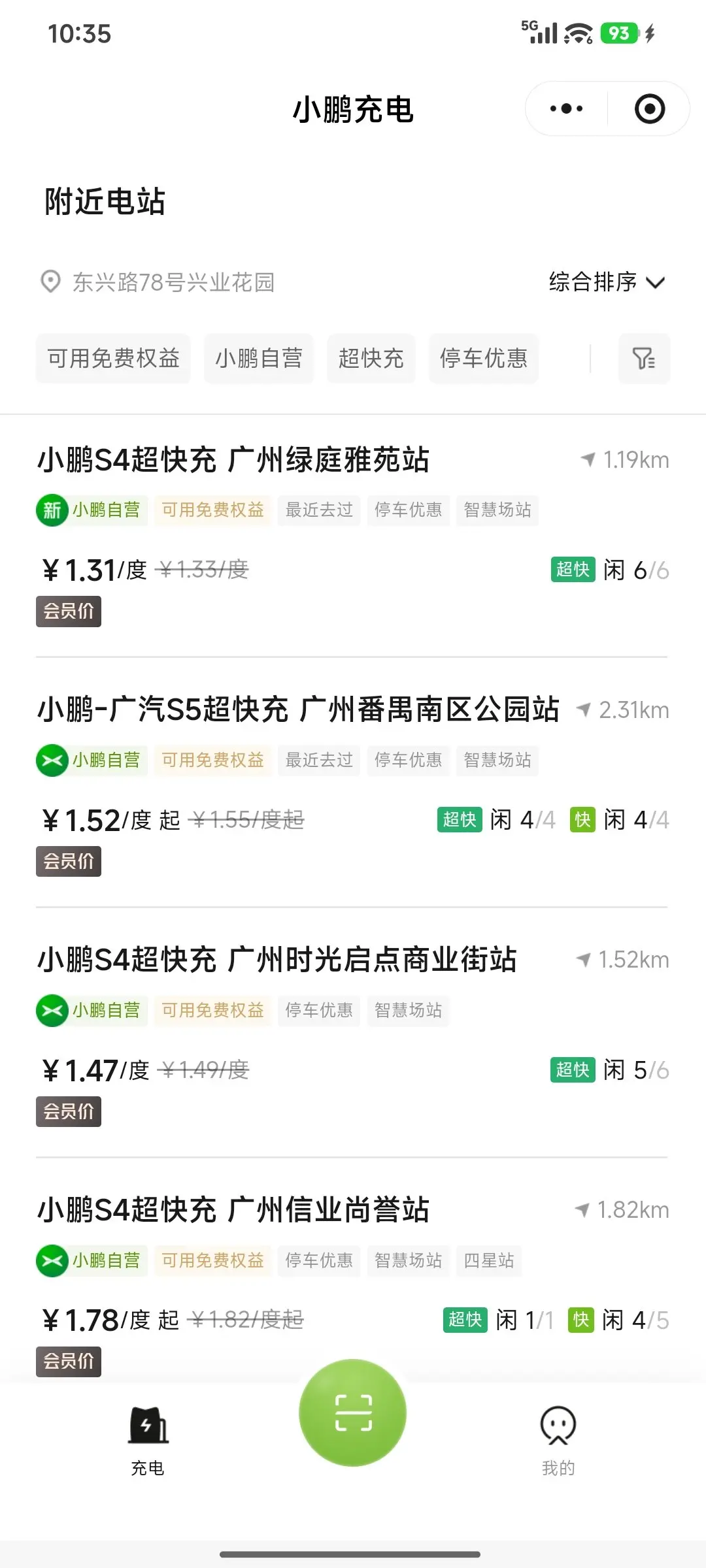Select the 可用免费权益 filter chip

(113, 358)
